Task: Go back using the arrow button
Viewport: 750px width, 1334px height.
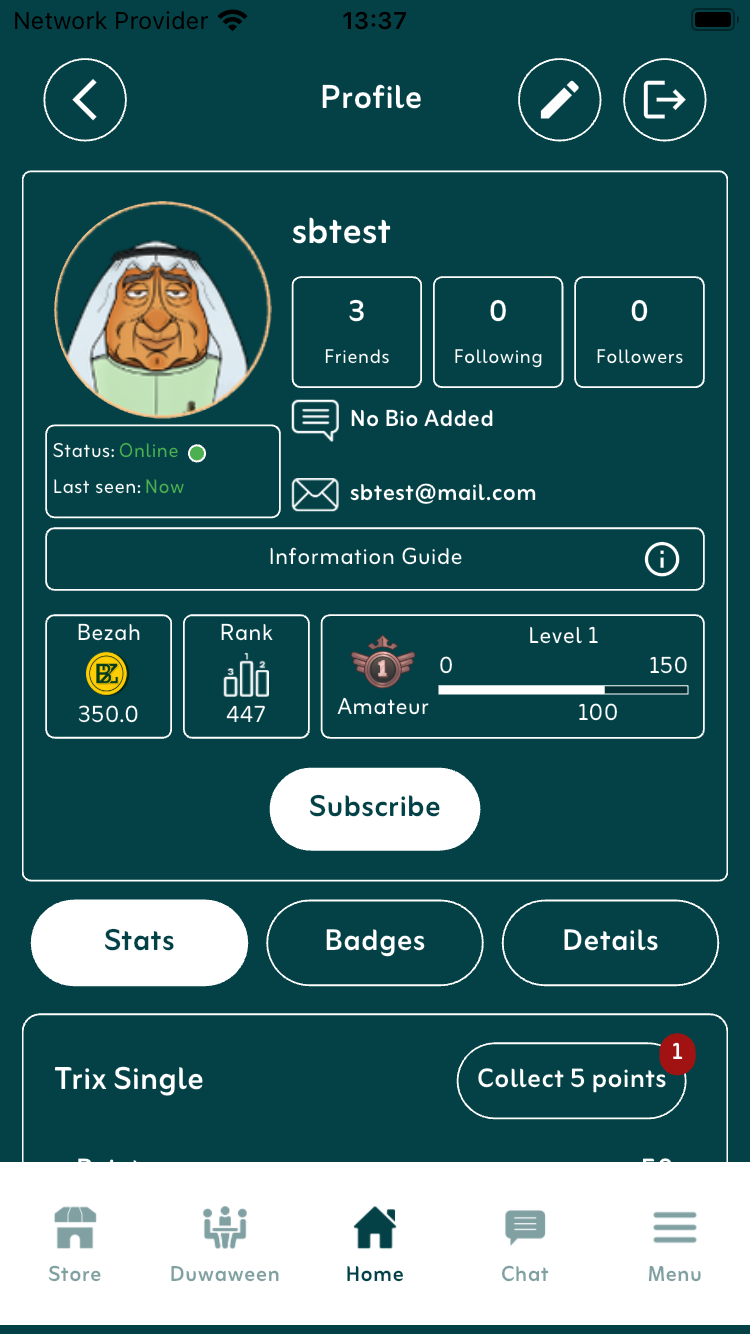Action: (85, 100)
